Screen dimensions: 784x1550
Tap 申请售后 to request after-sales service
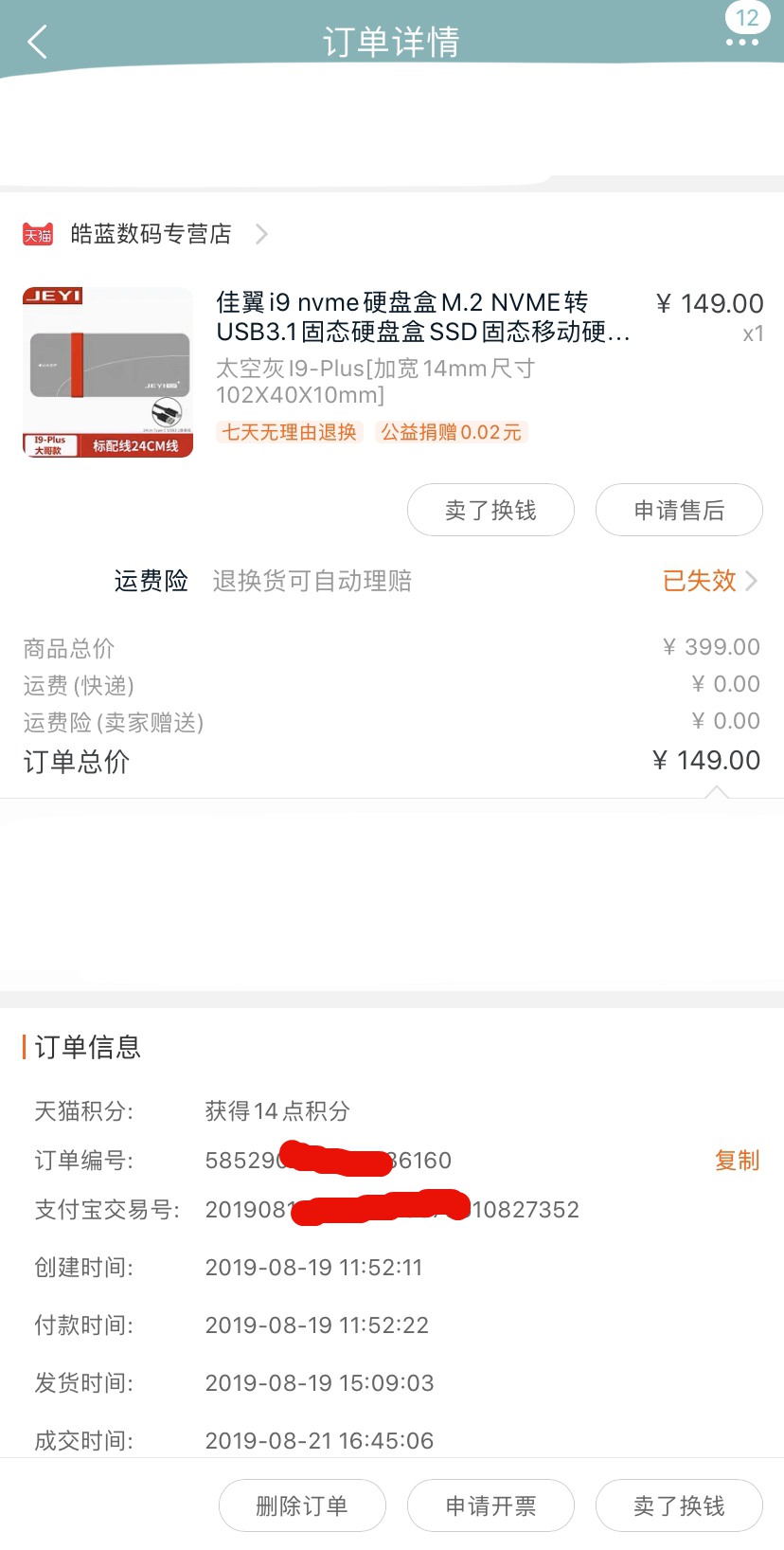pyautogui.click(x=679, y=511)
